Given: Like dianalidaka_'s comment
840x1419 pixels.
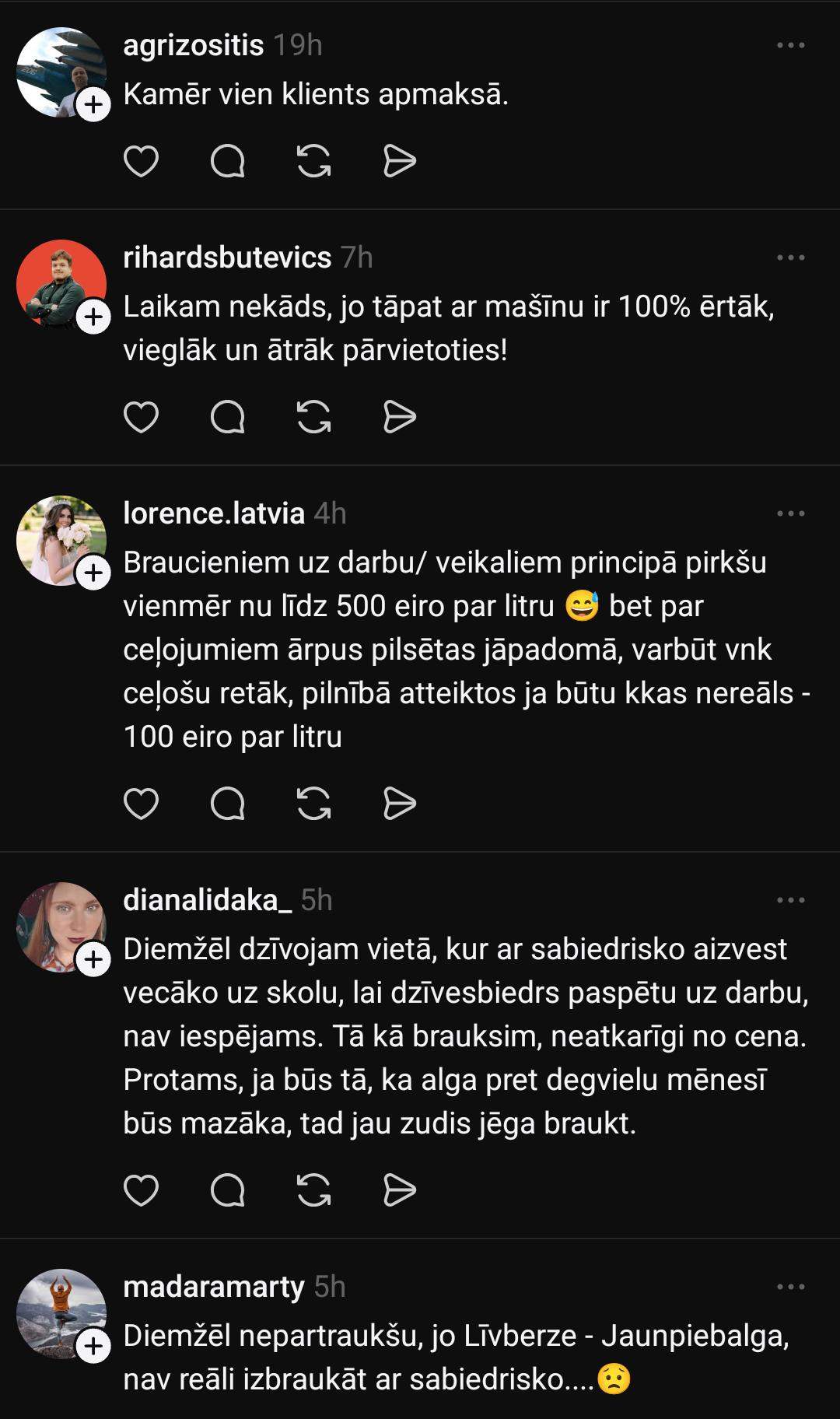Looking at the screenshot, I should coord(141,1190).
